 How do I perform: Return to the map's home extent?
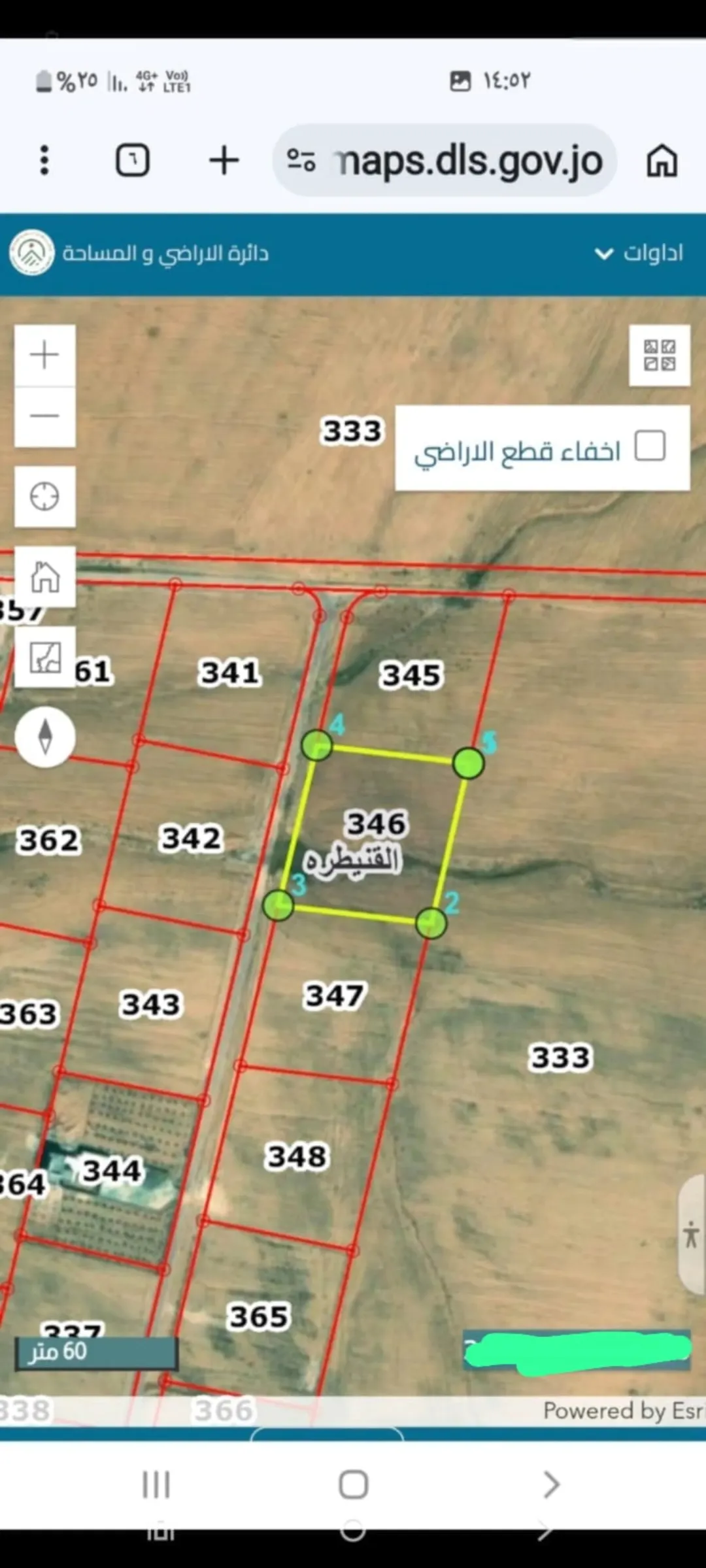coord(45,577)
